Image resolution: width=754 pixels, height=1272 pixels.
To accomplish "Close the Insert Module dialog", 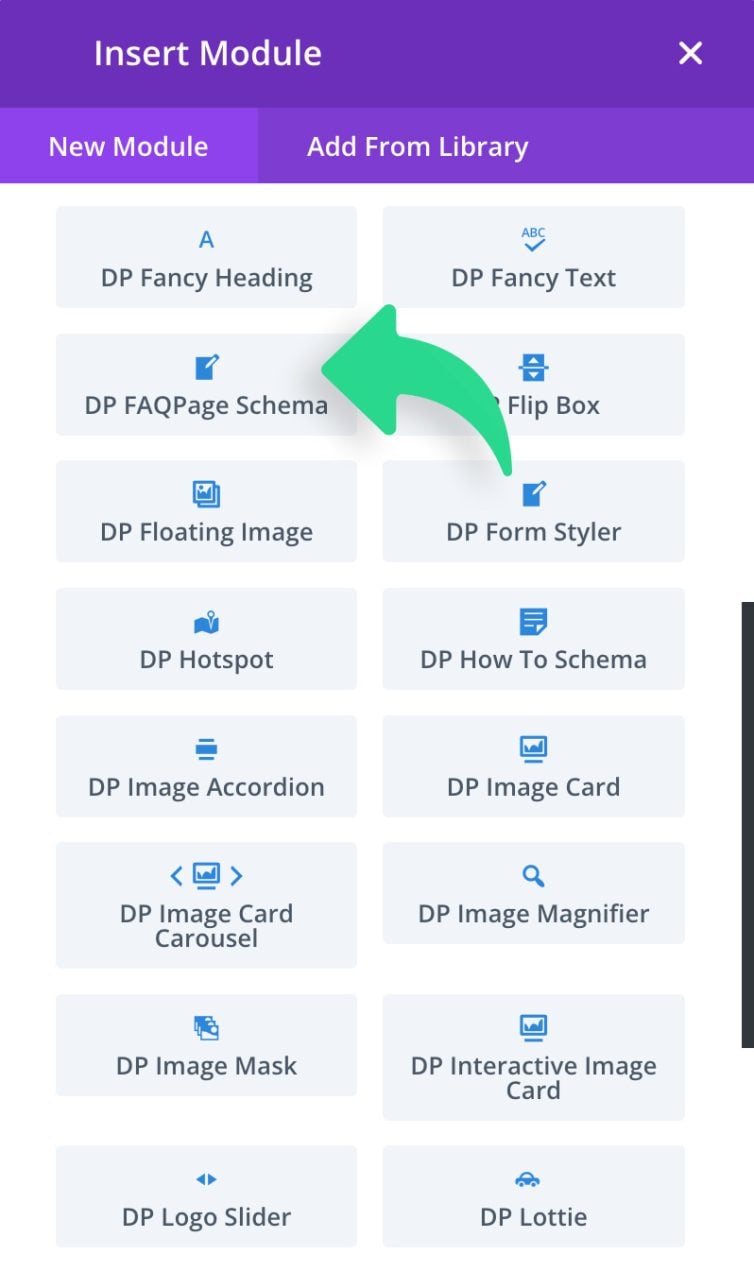I will [x=690, y=54].
